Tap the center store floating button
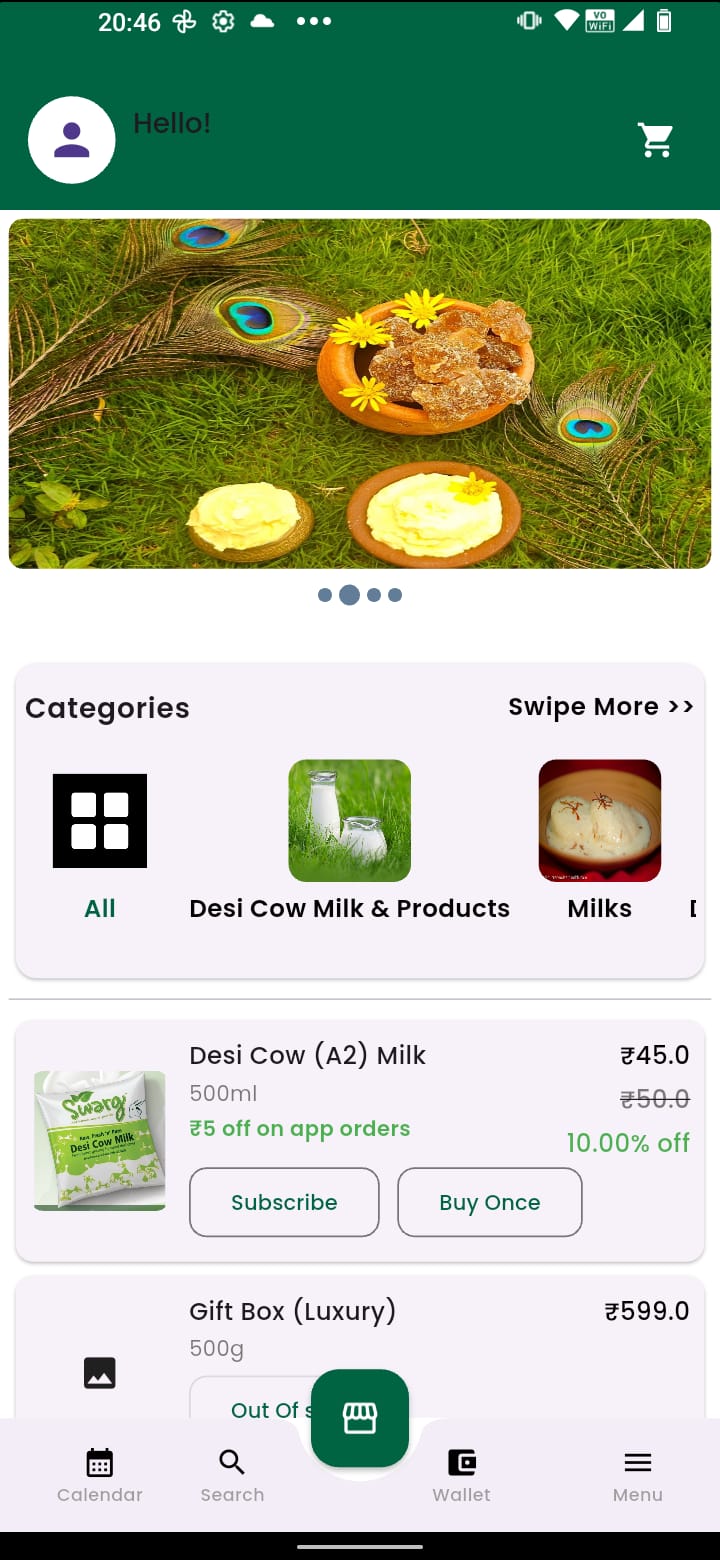The height and width of the screenshot is (1560, 720). pos(360,1418)
